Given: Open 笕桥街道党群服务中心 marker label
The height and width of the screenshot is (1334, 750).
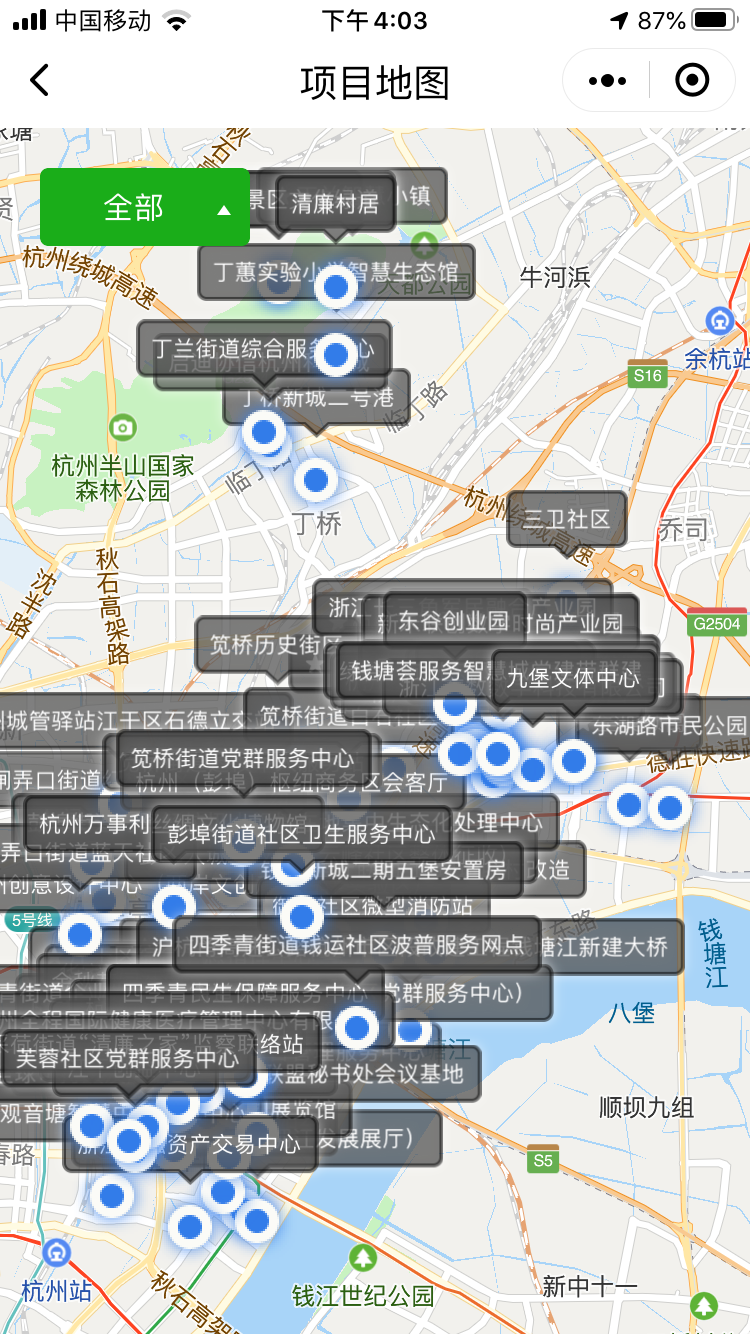Looking at the screenshot, I should coord(242,757).
